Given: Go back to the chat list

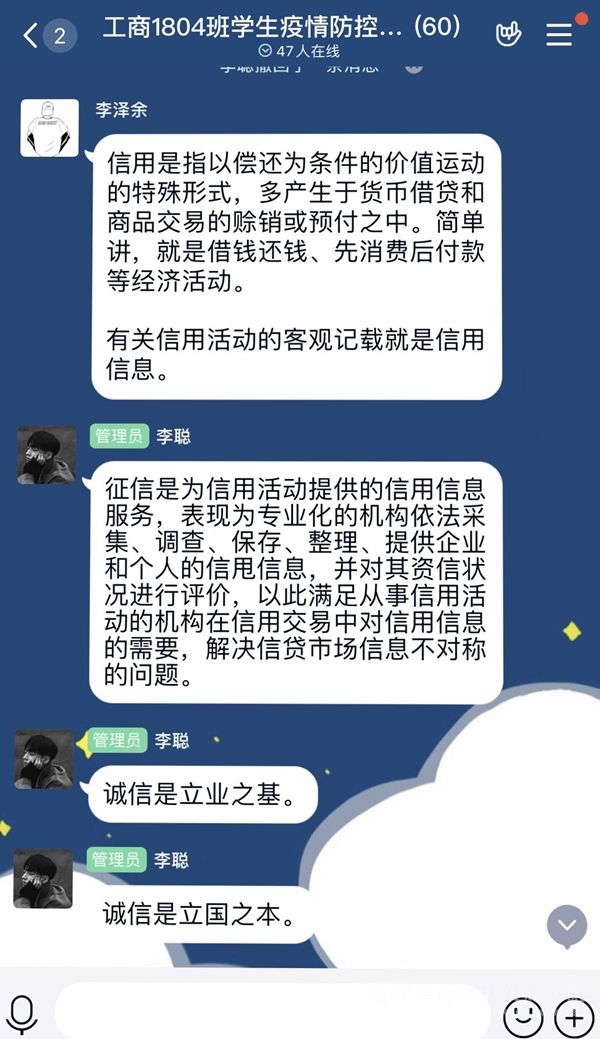Looking at the screenshot, I should pos(32,36).
